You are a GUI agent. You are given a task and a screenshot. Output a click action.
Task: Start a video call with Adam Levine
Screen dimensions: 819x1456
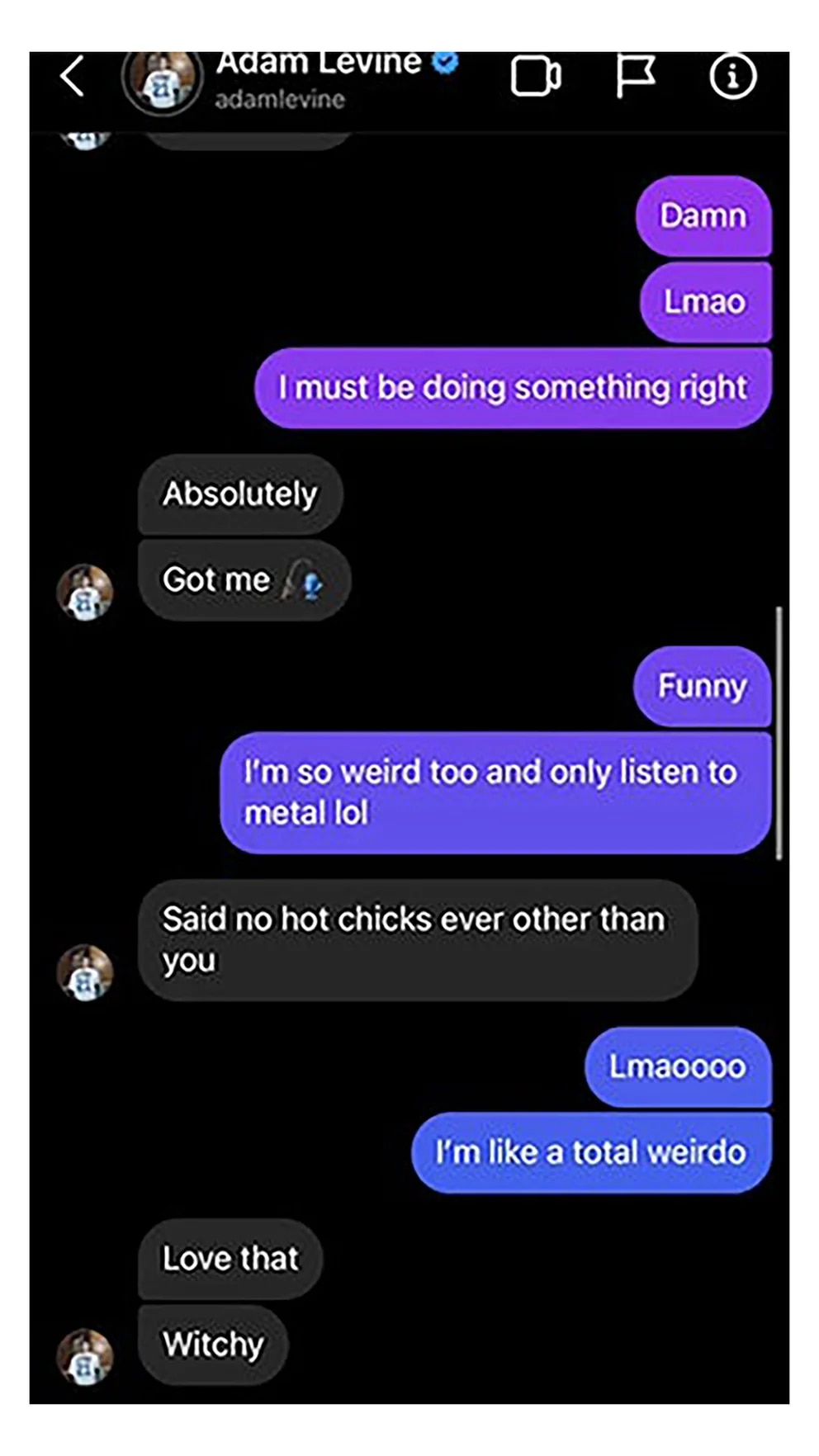[535, 77]
